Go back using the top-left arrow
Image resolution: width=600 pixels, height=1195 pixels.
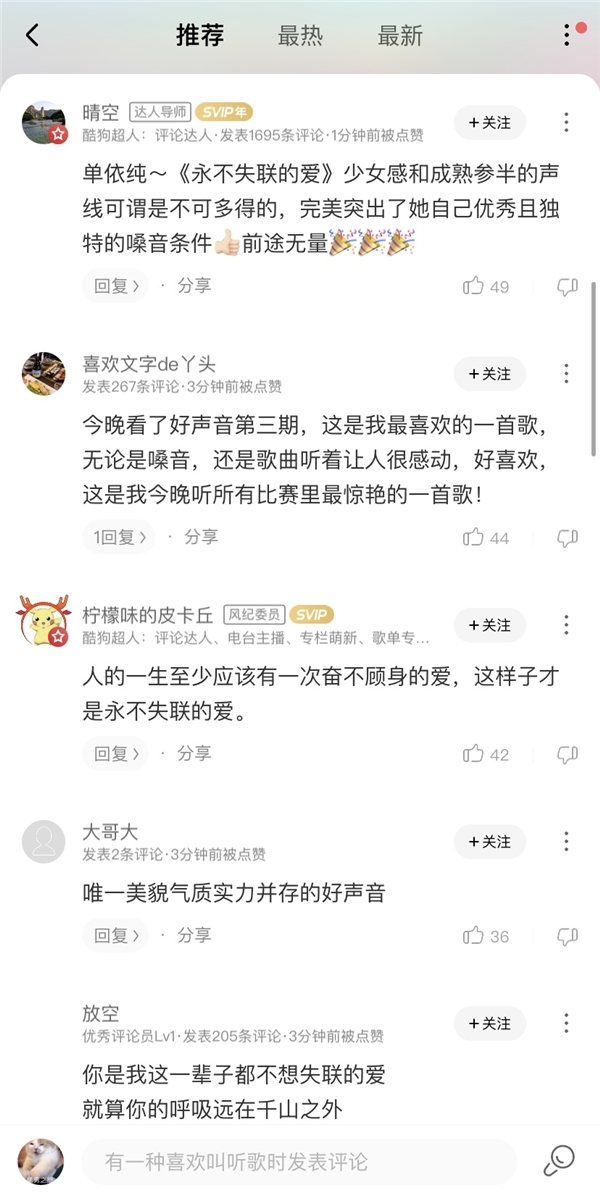click(32, 36)
